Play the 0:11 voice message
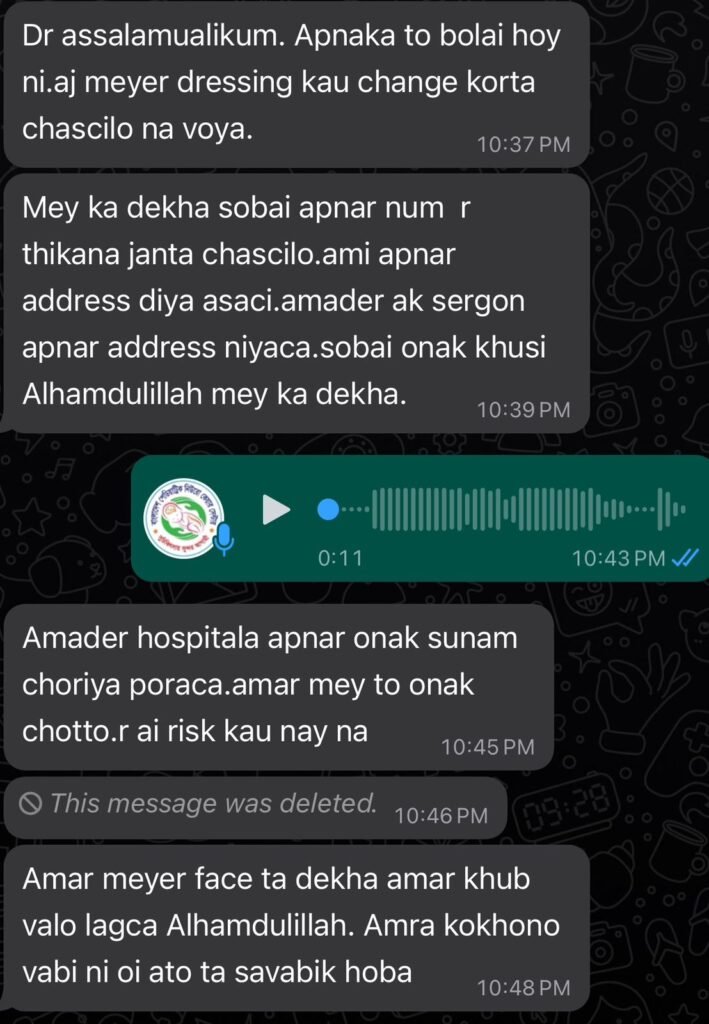Screen dimensions: 709x1024 pyautogui.click(x=275, y=509)
